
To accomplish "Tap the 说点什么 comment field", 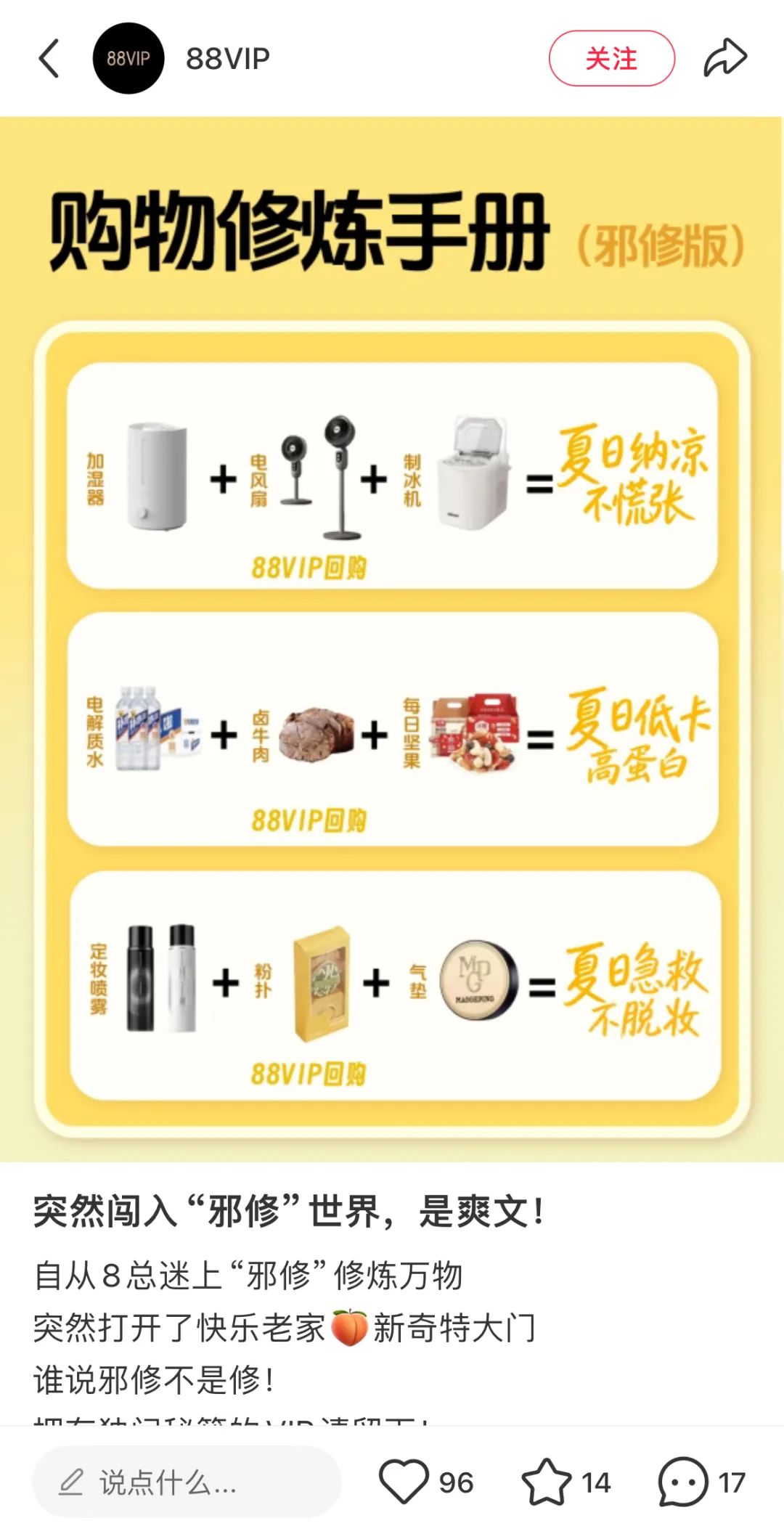I will 187,1482.
